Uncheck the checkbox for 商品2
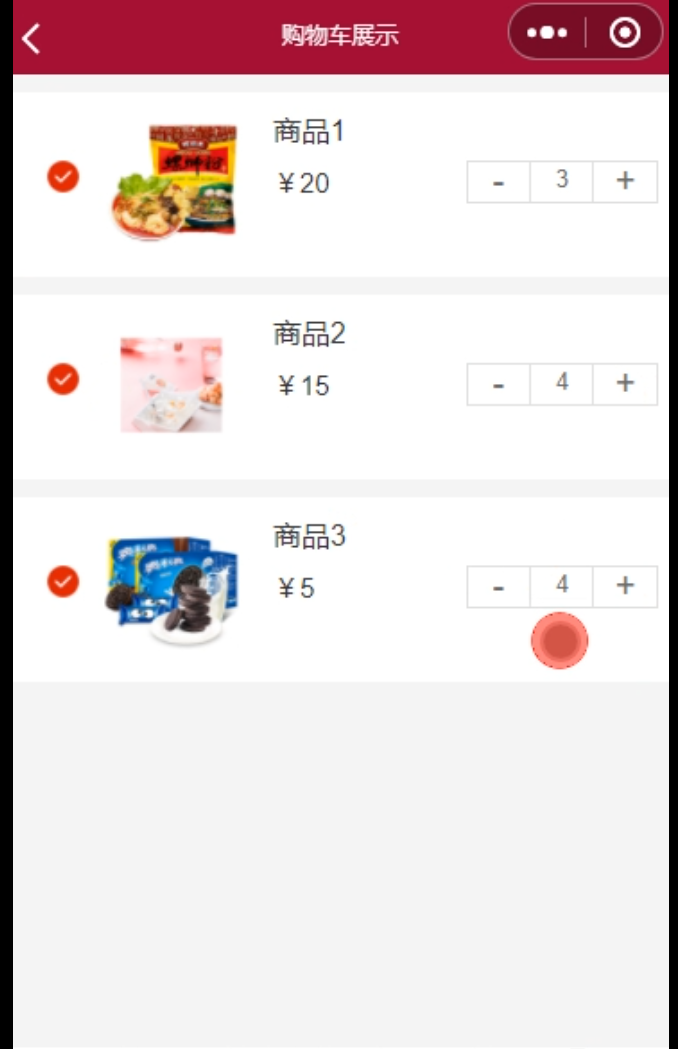 click(63, 379)
